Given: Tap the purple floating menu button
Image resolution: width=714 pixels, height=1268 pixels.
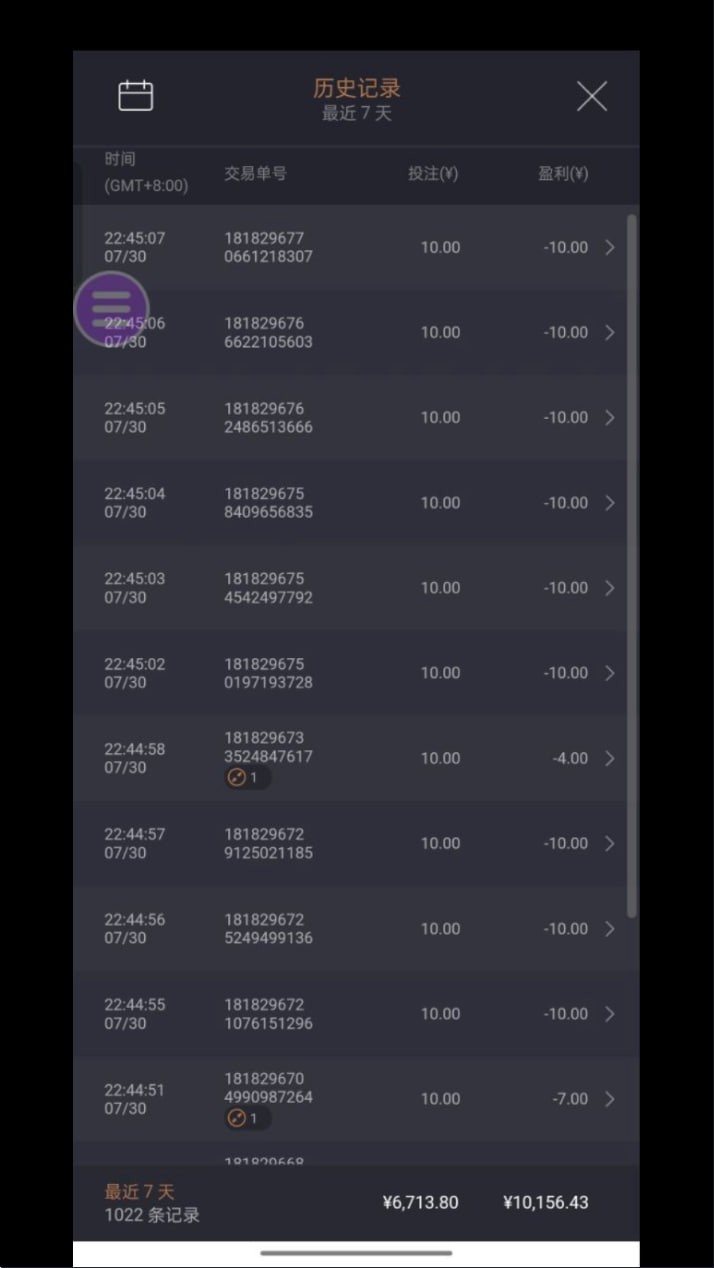Looking at the screenshot, I should (x=111, y=309).
